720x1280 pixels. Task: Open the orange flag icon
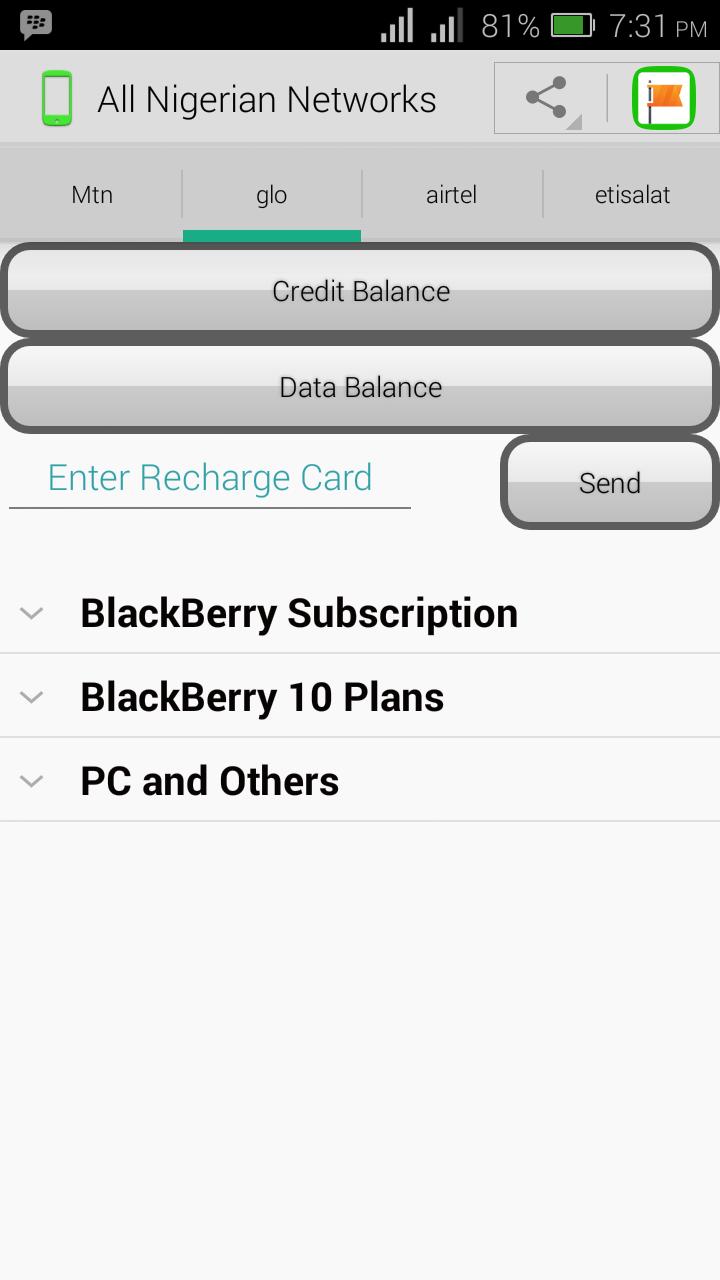point(663,98)
